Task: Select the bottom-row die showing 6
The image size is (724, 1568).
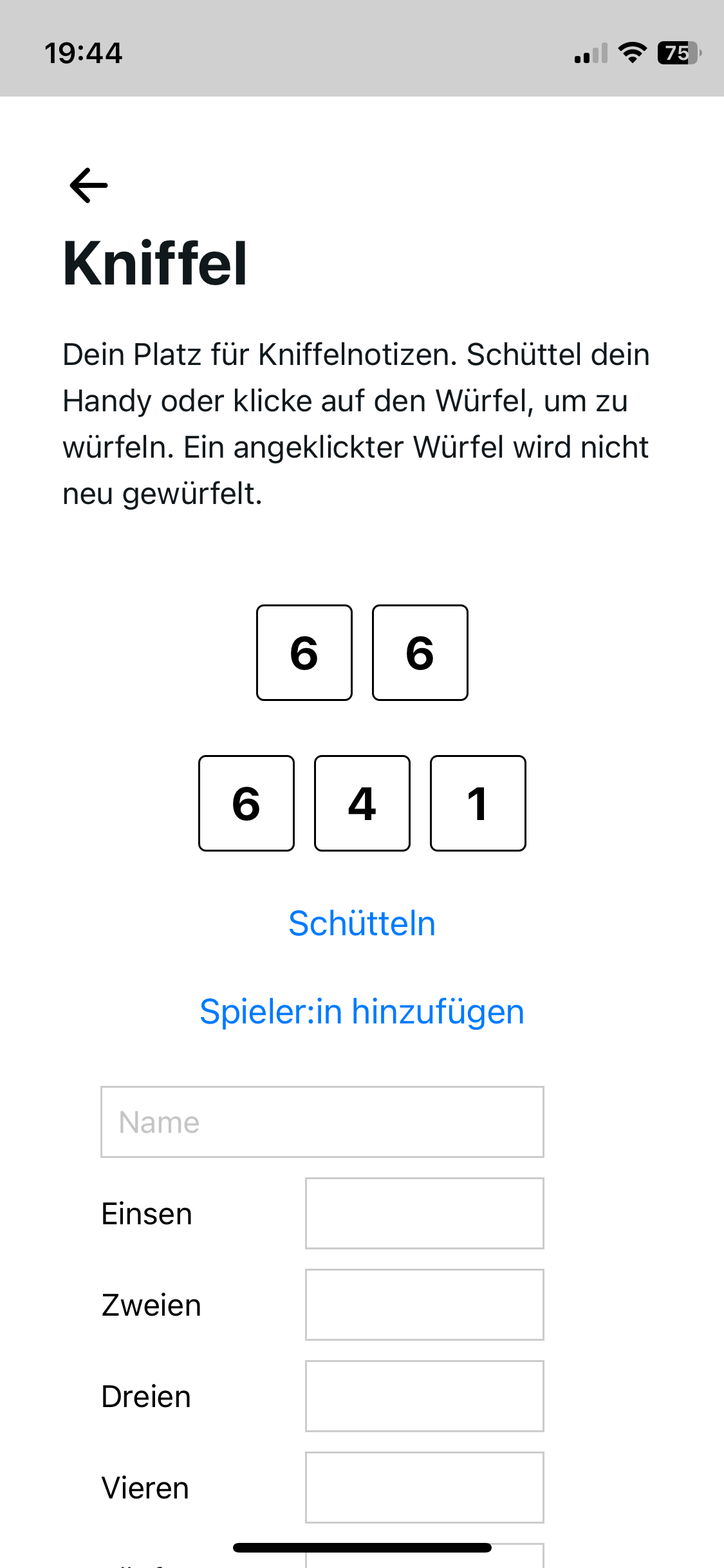Action: (246, 803)
